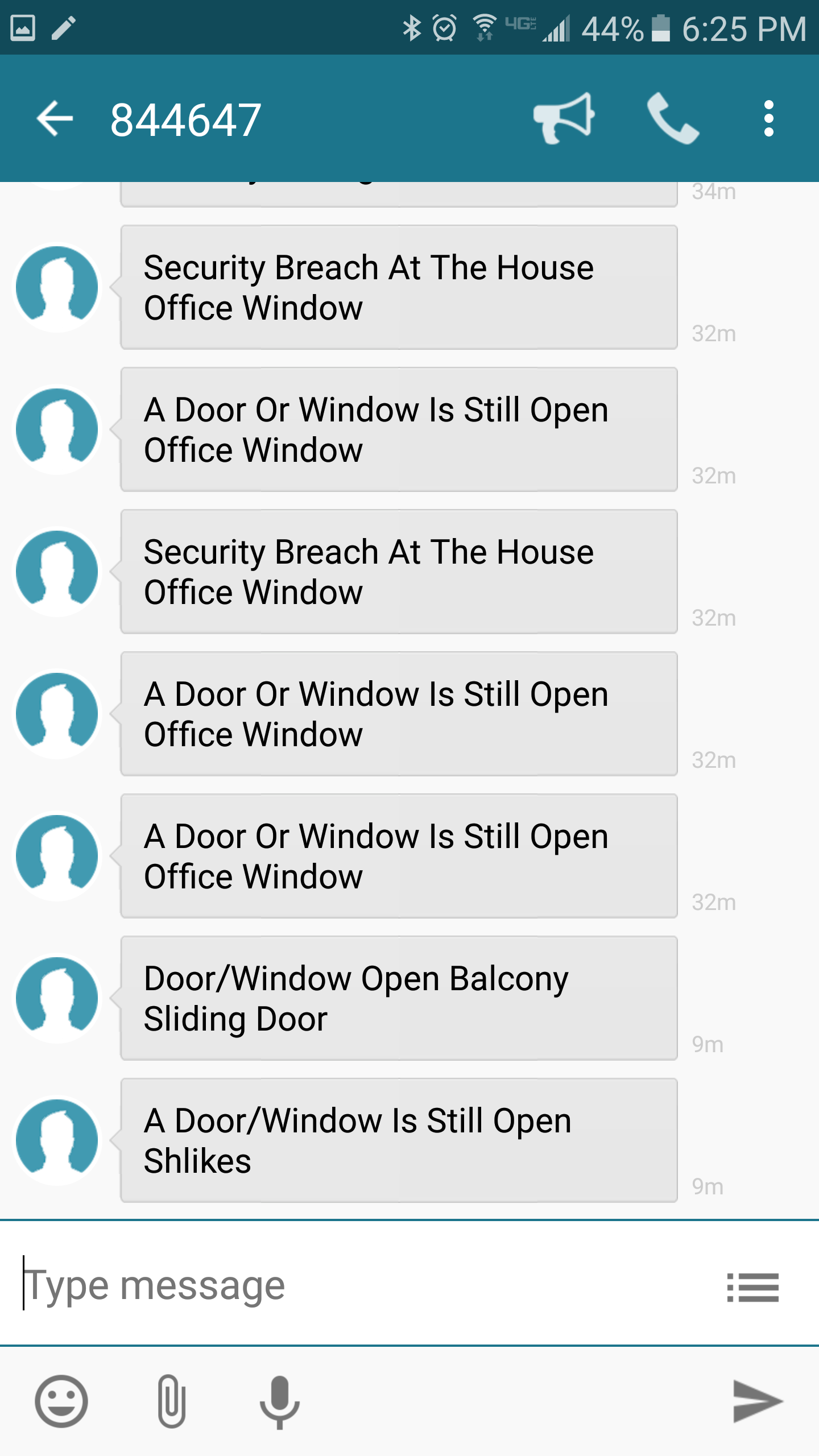Call the number 844647

[673, 118]
